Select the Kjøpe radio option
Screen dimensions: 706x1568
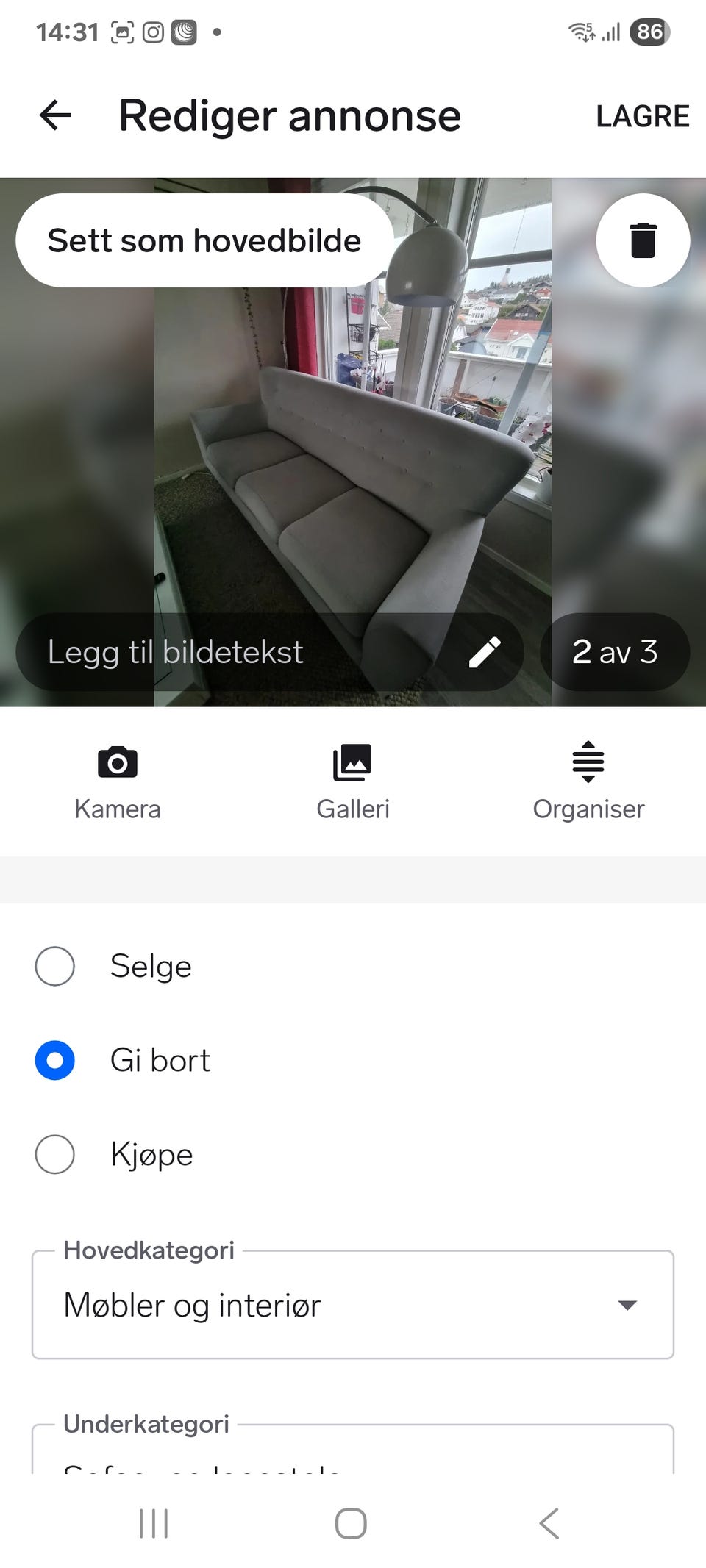tap(54, 1155)
